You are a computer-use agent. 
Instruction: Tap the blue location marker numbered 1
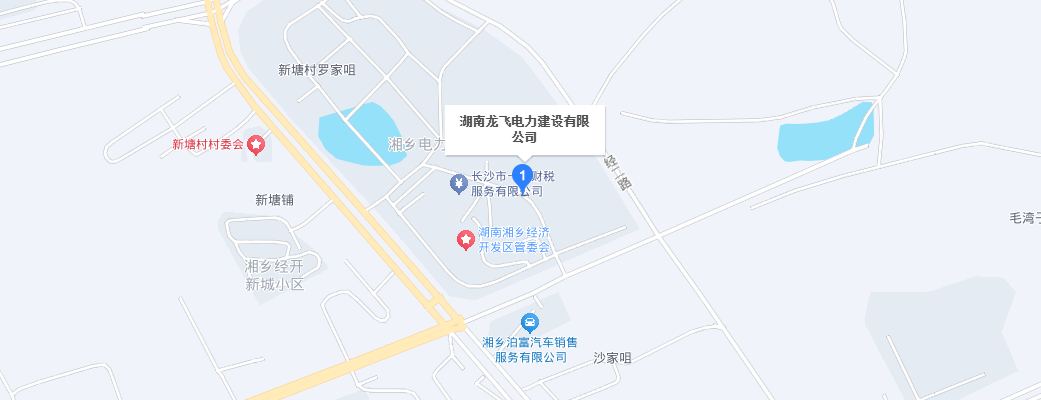[520, 176]
